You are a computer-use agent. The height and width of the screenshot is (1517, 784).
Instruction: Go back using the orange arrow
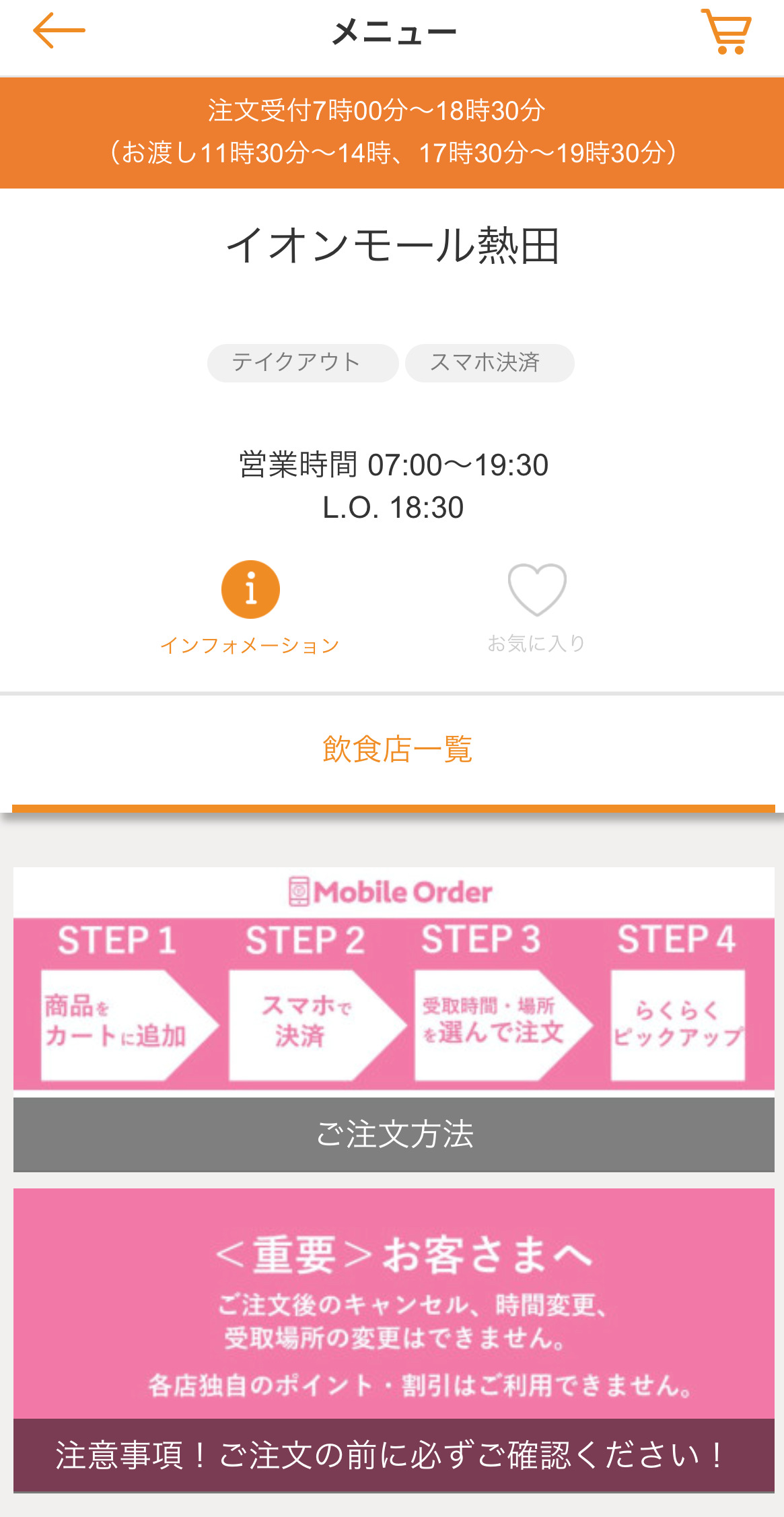click(59, 31)
